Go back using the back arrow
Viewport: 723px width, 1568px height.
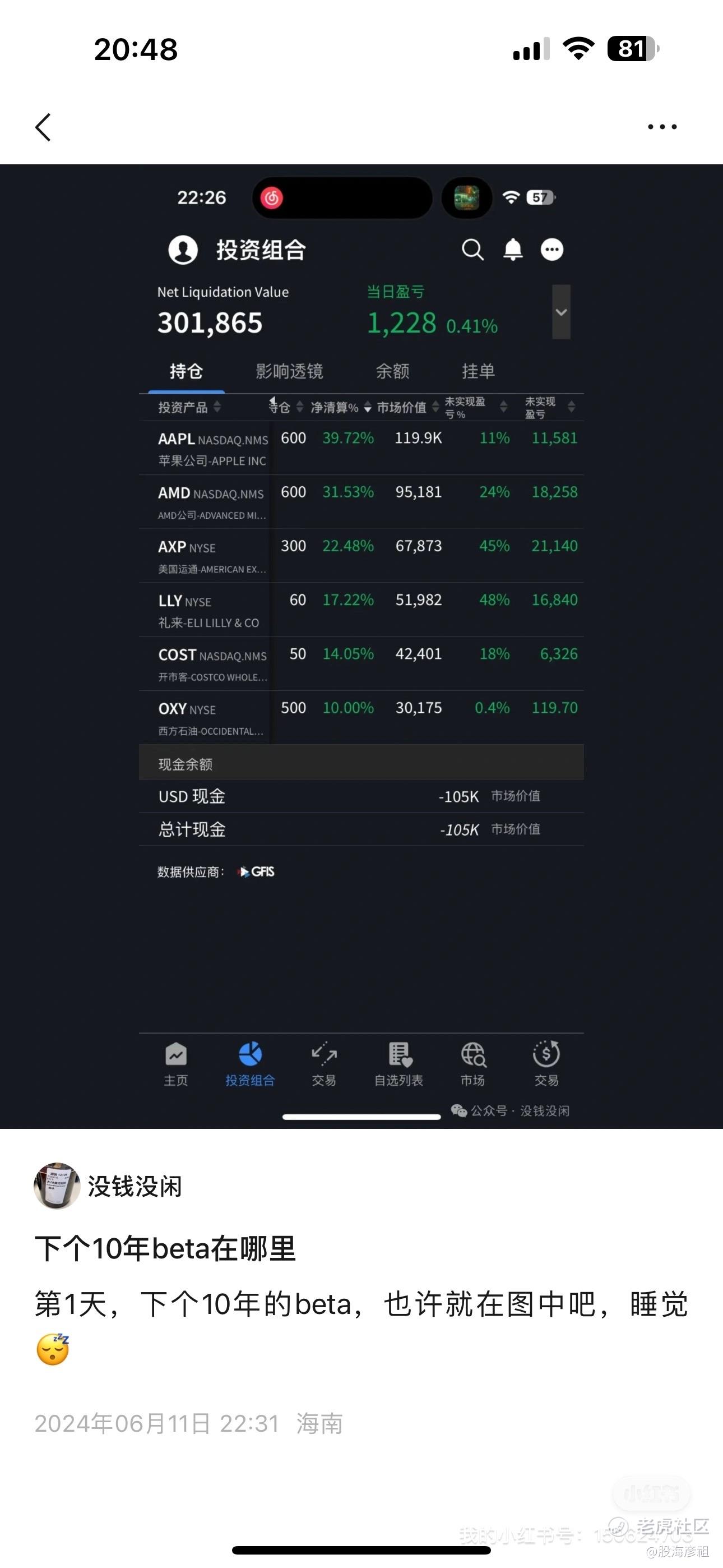click(43, 127)
